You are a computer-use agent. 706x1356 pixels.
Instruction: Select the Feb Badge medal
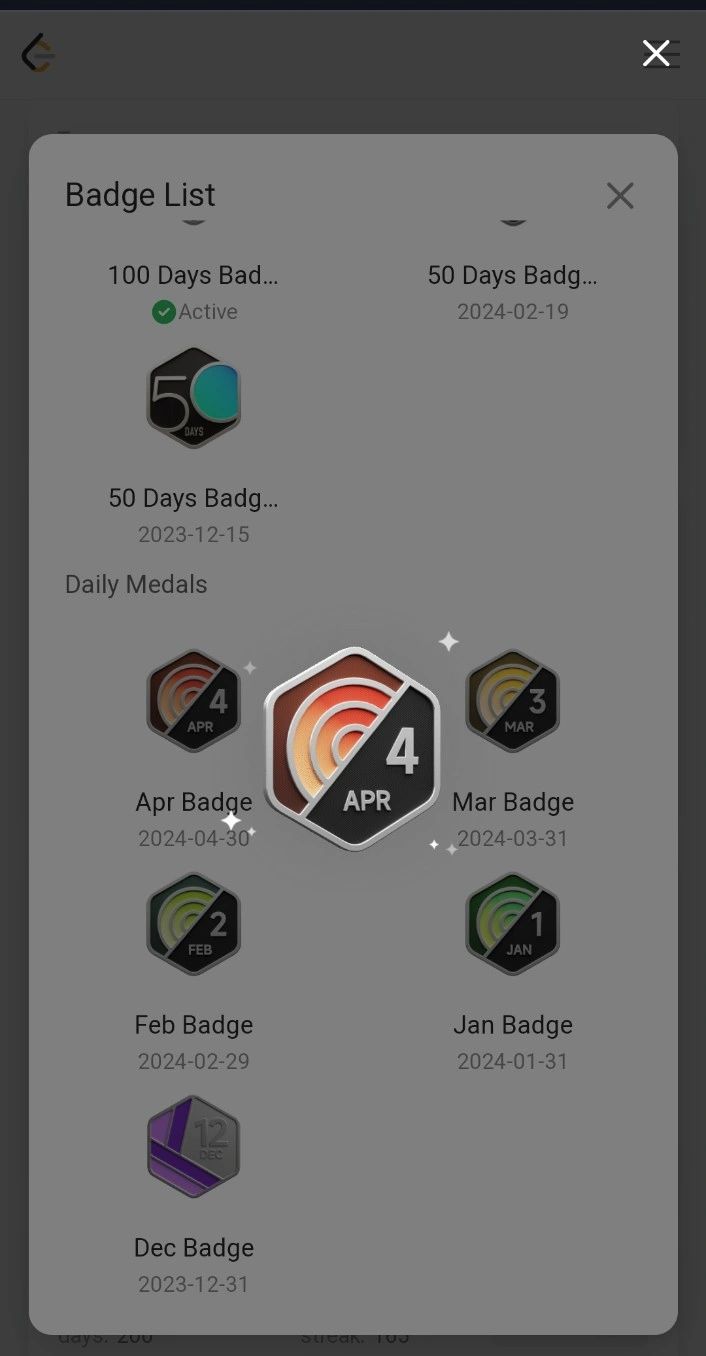tap(193, 924)
